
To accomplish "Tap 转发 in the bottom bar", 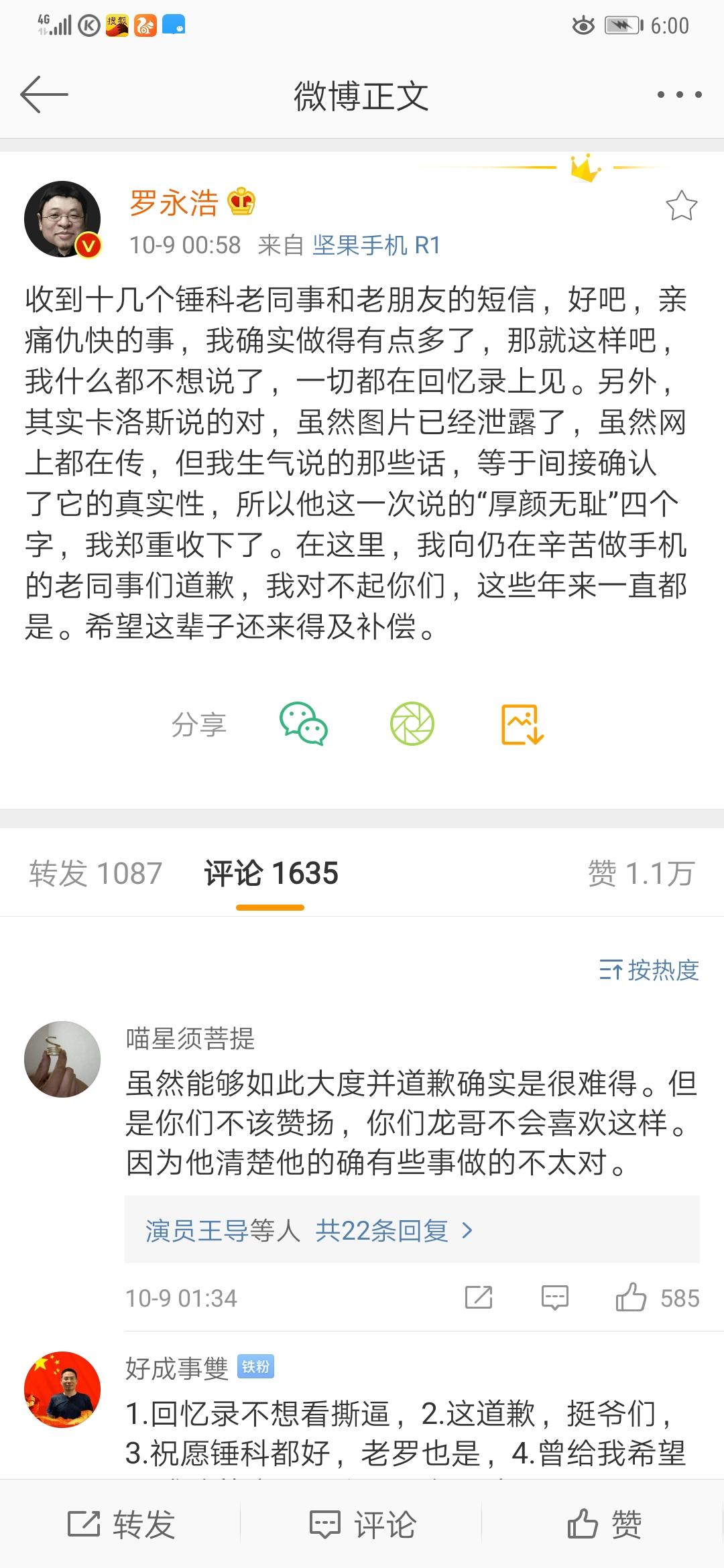I will [x=121, y=1525].
